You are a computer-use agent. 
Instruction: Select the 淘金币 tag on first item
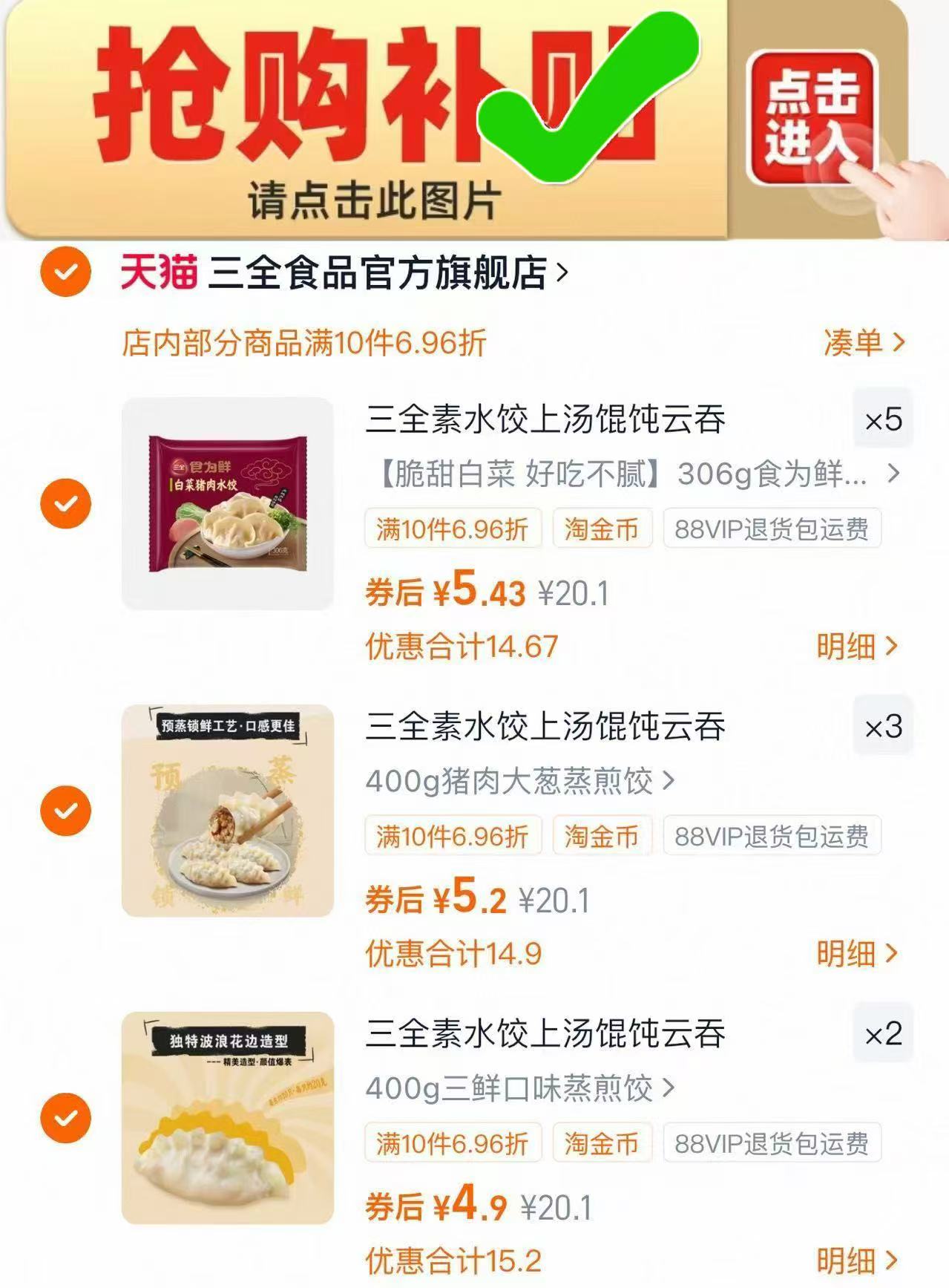point(602,529)
